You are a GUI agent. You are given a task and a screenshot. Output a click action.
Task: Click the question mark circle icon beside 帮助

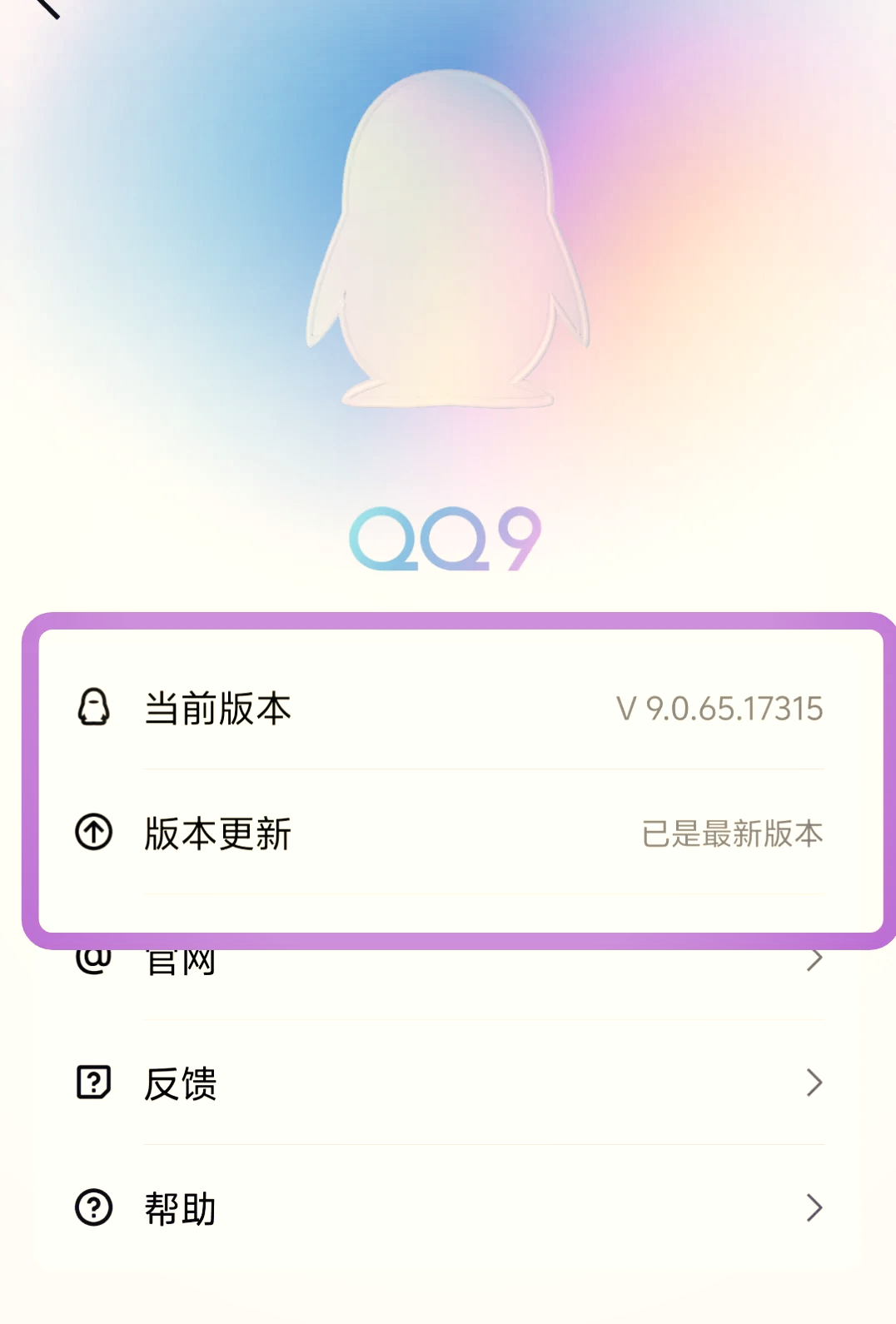click(92, 1207)
